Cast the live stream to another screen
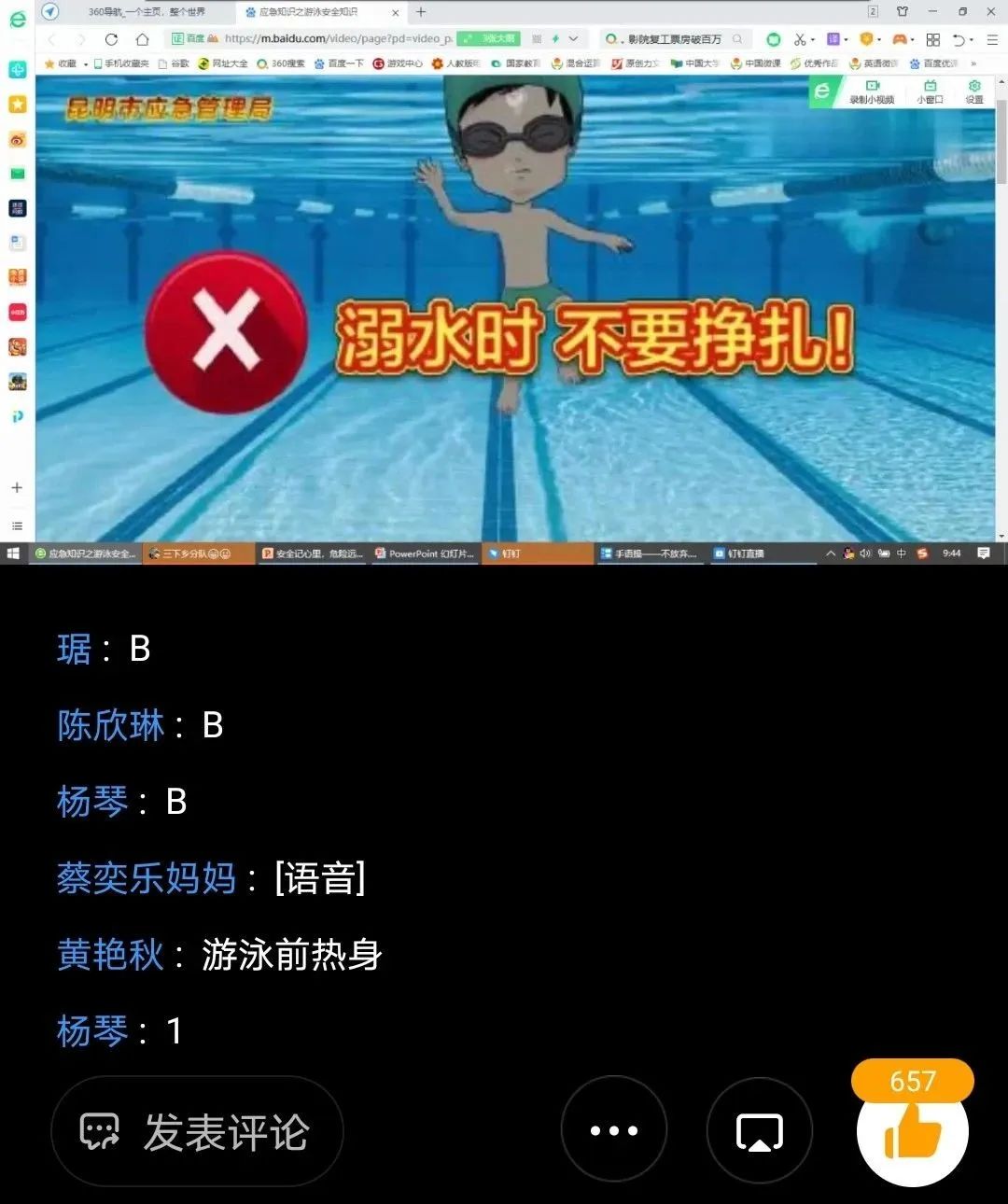This screenshot has height=1204, width=1008. (x=760, y=1131)
